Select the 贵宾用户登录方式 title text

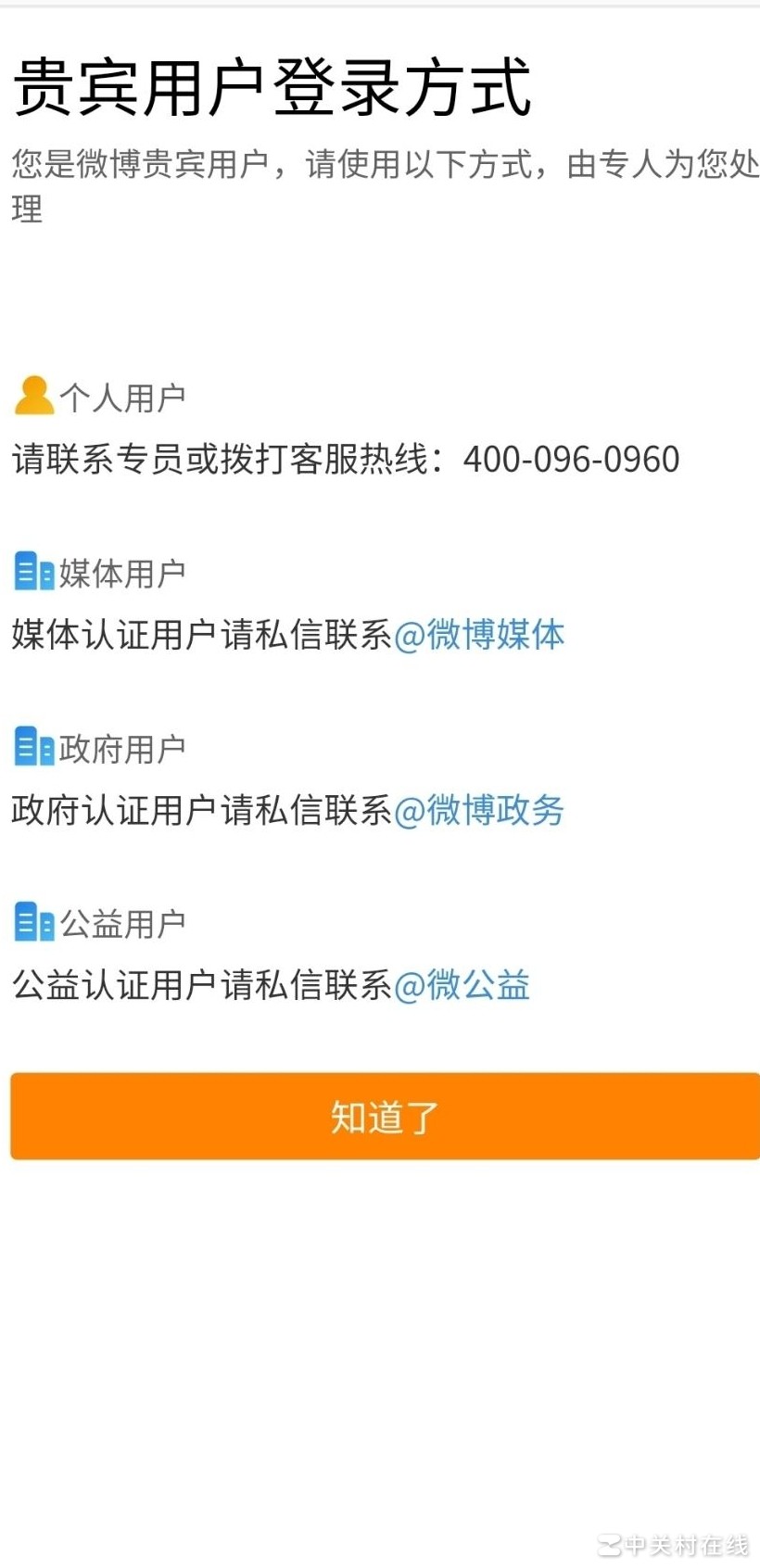(272, 86)
